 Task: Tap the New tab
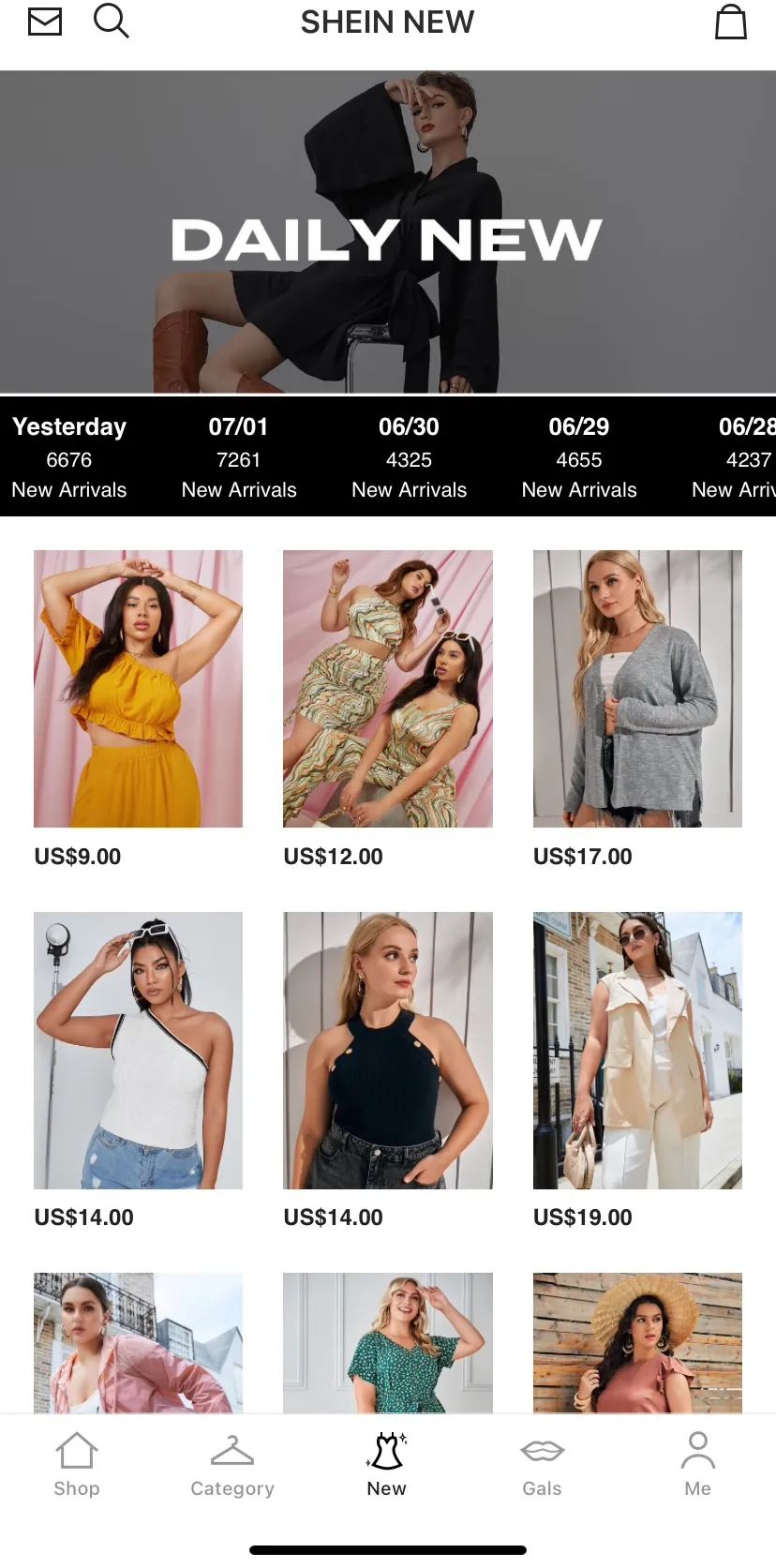(386, 1464)
